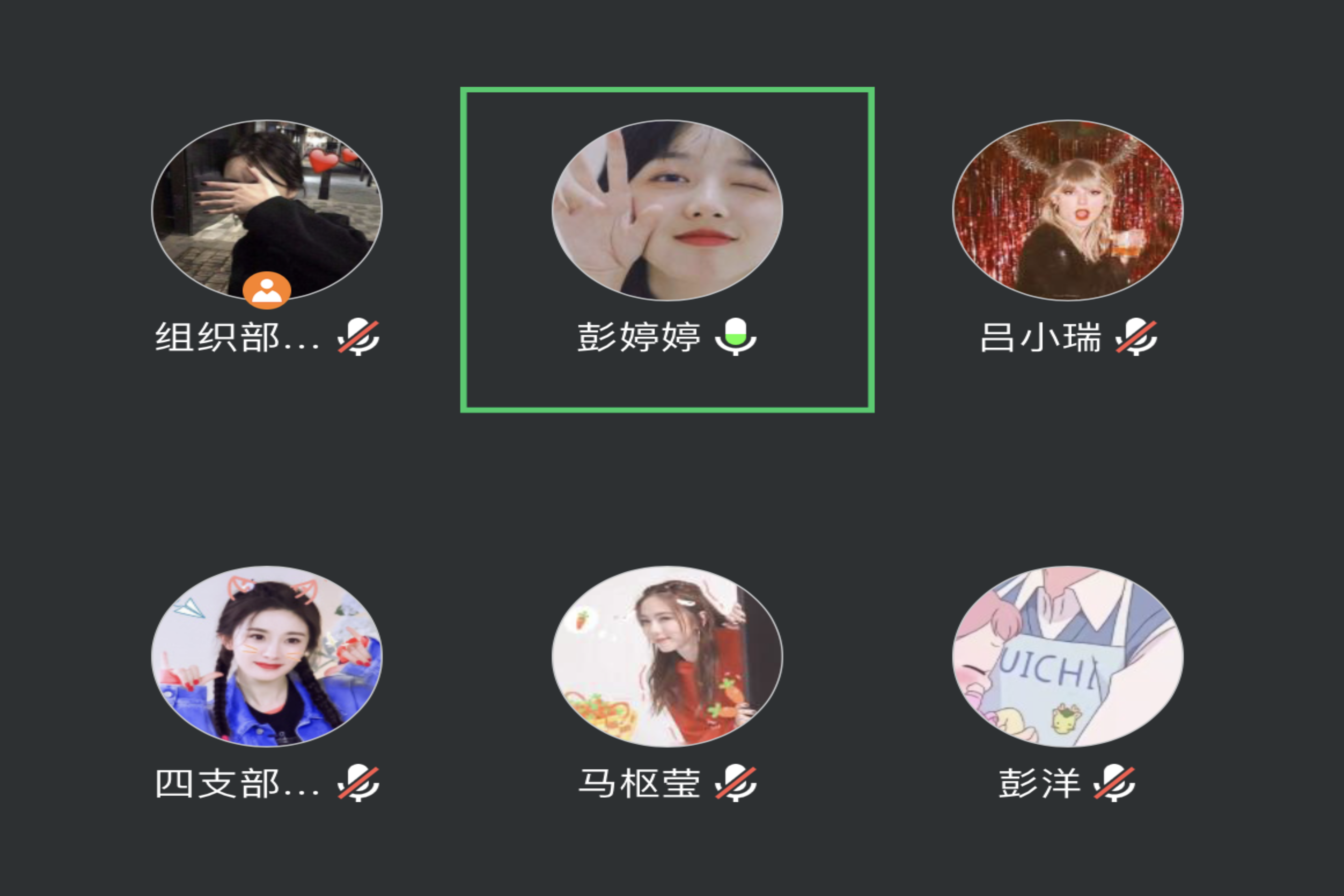Open participant tile 吕小瑞
The height and width of the screenshot is (896, 1344).
[1067, 210]
